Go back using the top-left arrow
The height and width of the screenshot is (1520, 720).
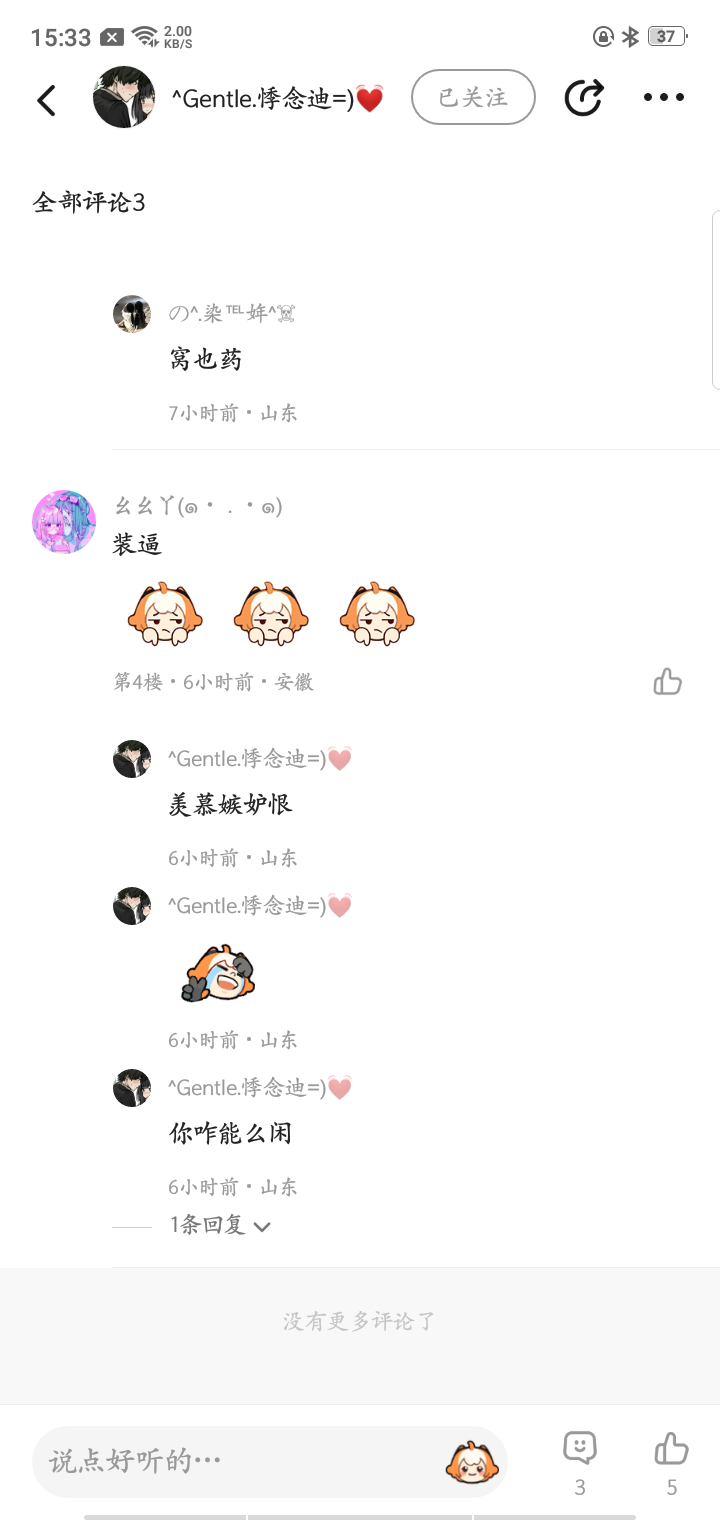tap(46, 99)
